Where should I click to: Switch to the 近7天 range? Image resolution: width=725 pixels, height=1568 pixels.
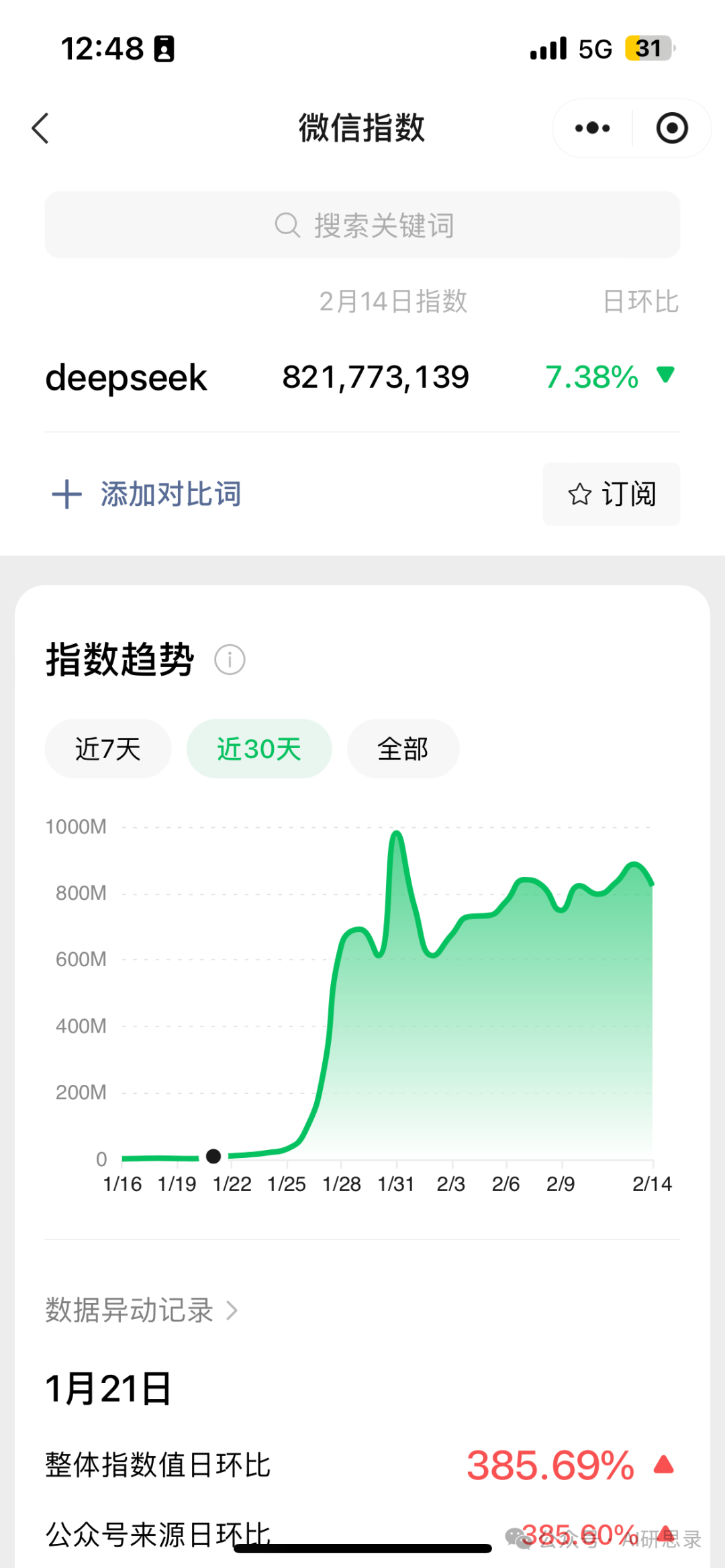(108, 749)
